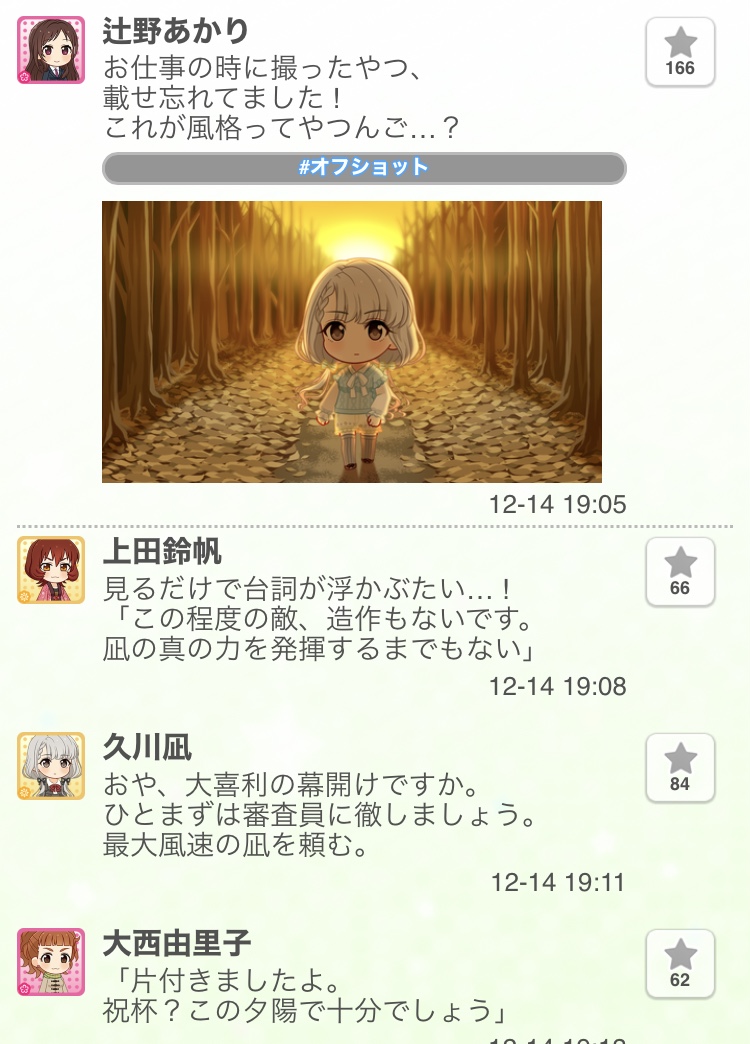Star 大西由里子's reply with 62 stars
This screenshot has width=750, height=1044.
tap(680, 964)
